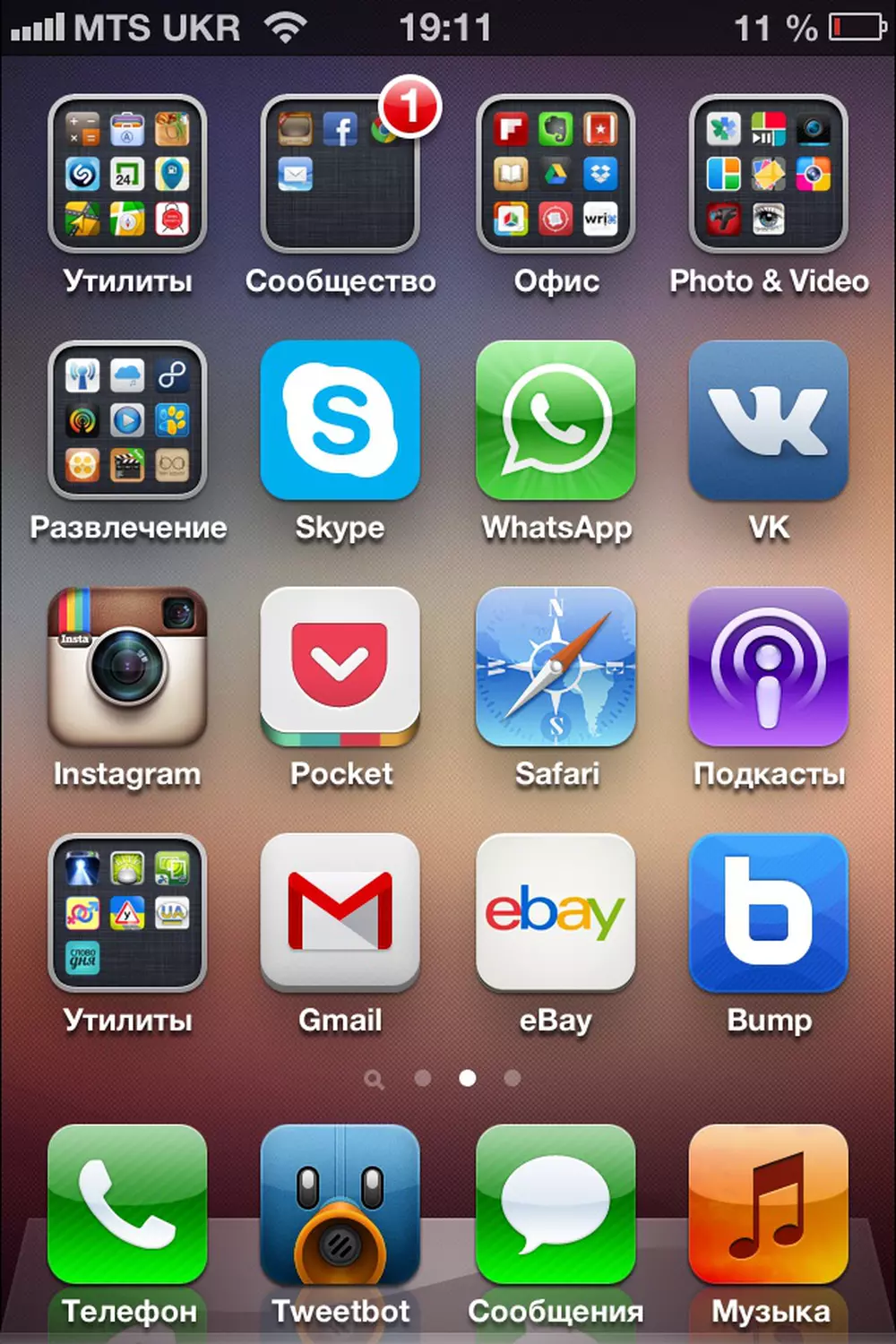Image resolution: width=896 pixels, height=1344 pixels.
Task: Open the Офис folder
Action: 556,175
